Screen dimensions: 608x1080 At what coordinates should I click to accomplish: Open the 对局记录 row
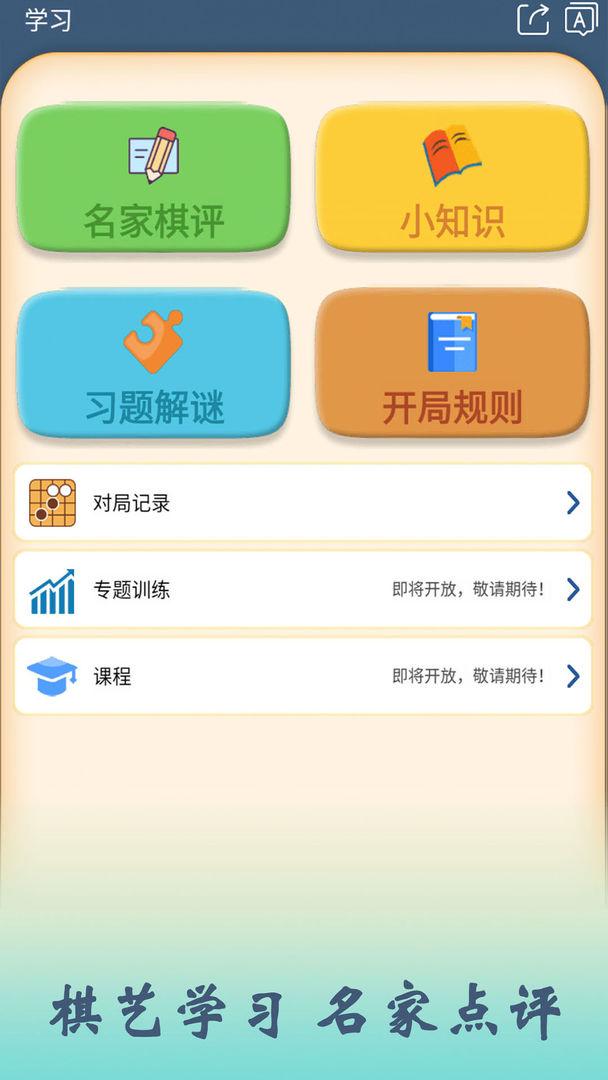pos(303,503)
